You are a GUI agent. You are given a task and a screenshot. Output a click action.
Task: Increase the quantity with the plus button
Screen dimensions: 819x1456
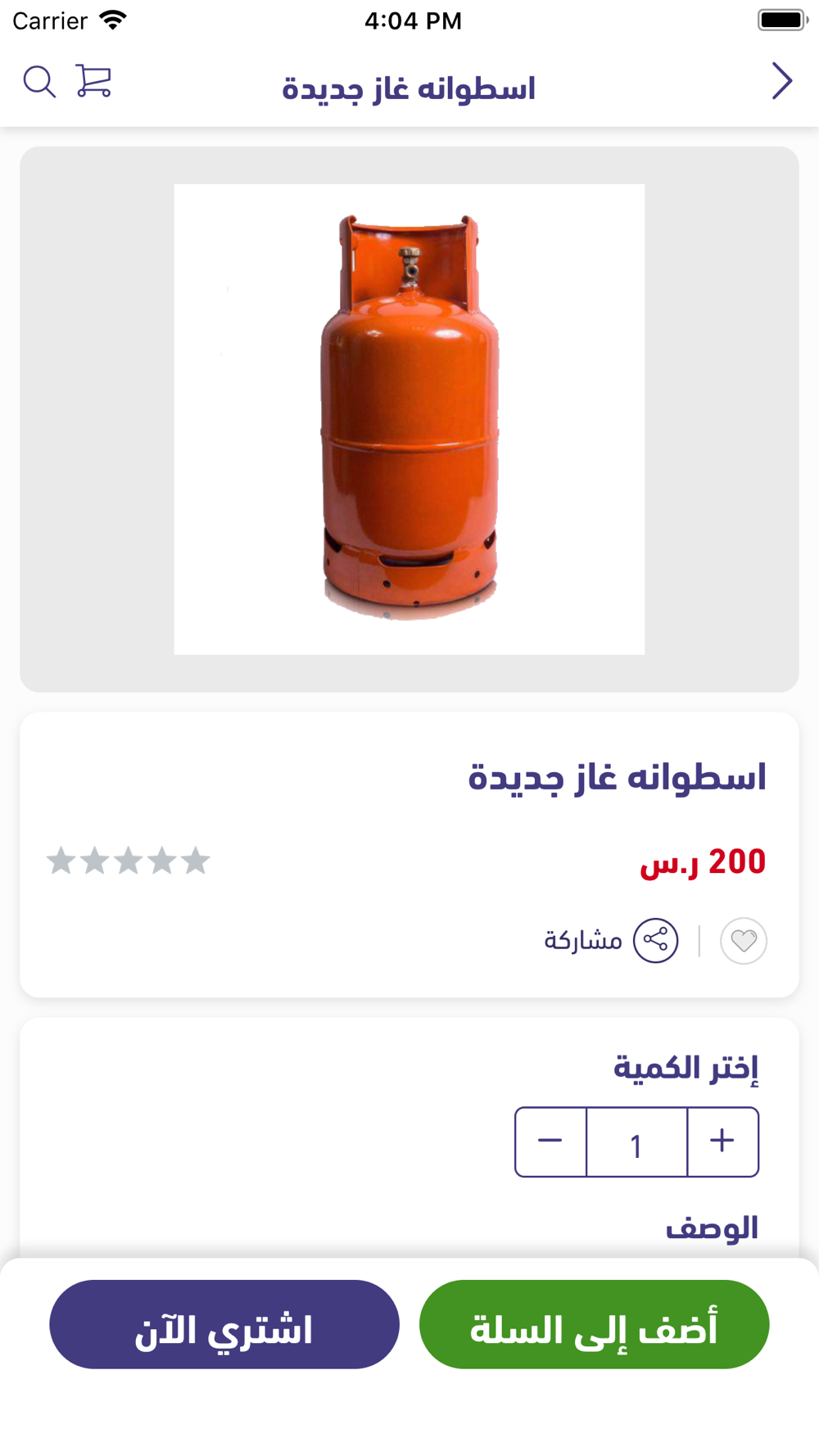tap(722, 1142)
